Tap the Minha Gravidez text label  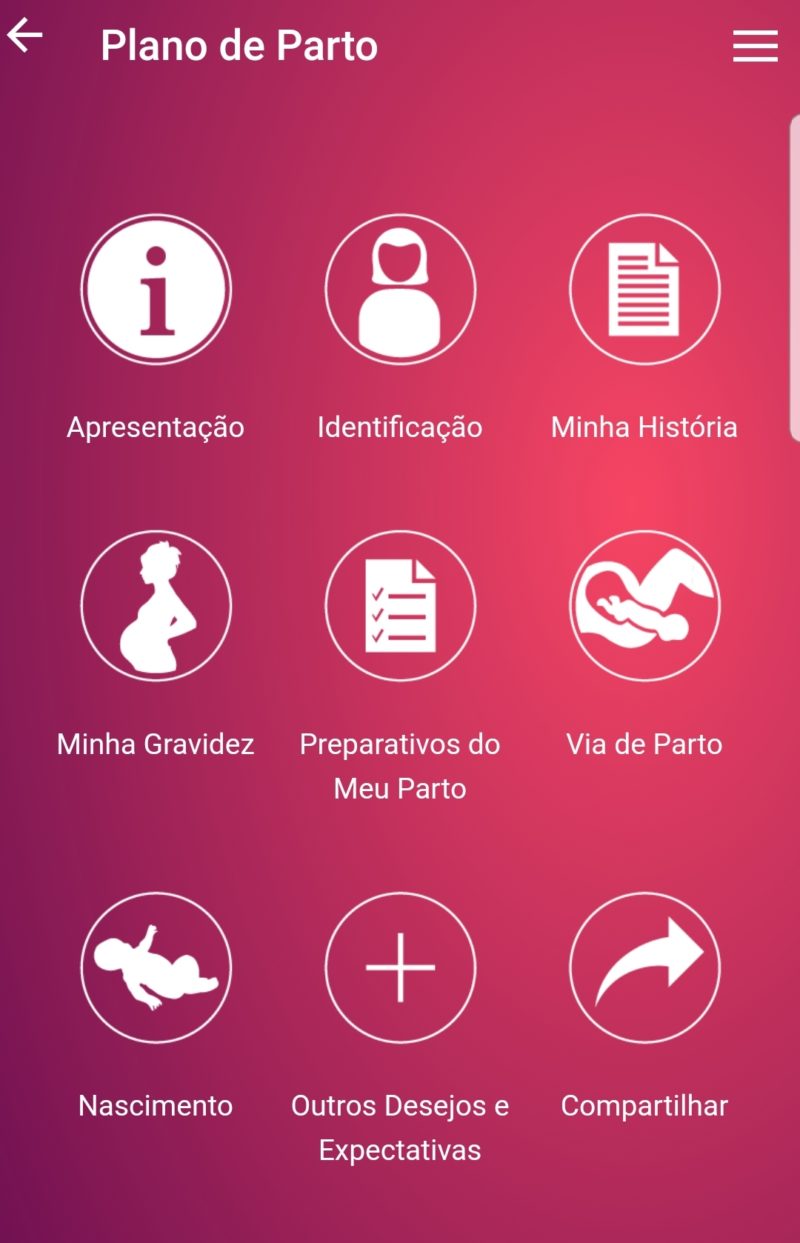[156, 745]
